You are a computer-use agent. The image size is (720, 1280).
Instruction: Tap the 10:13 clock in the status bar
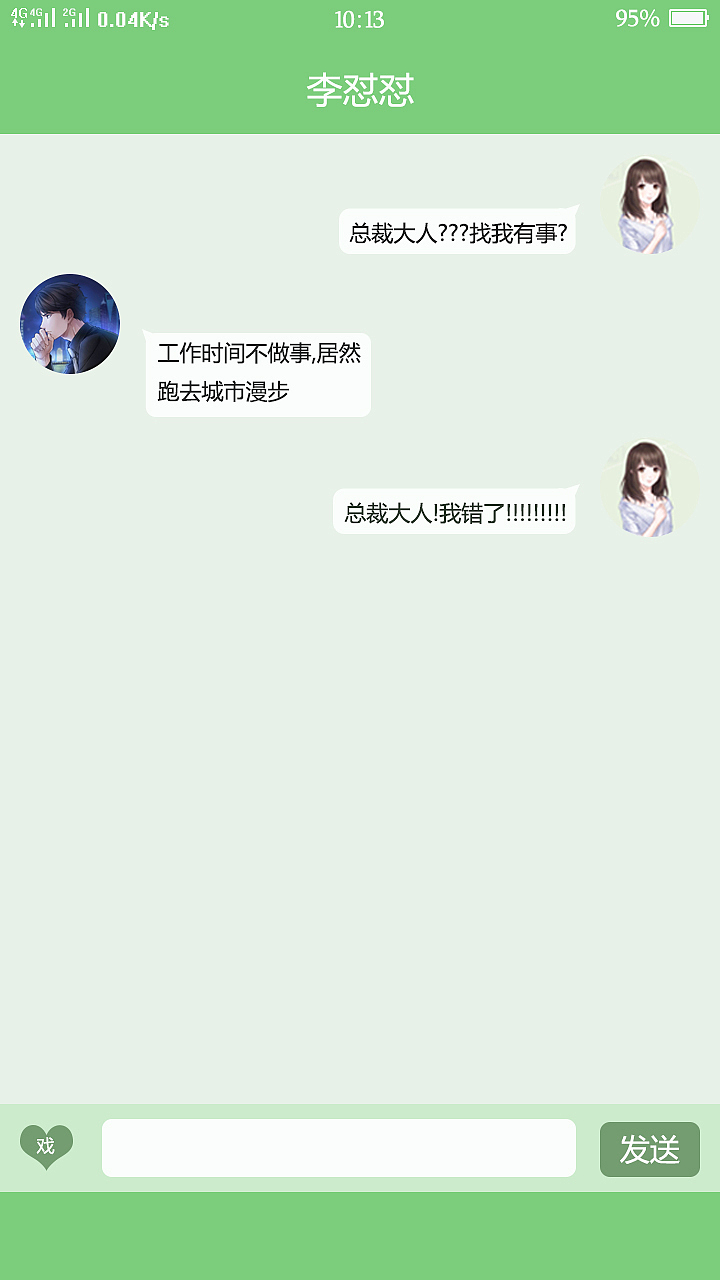tap(359, 17)
